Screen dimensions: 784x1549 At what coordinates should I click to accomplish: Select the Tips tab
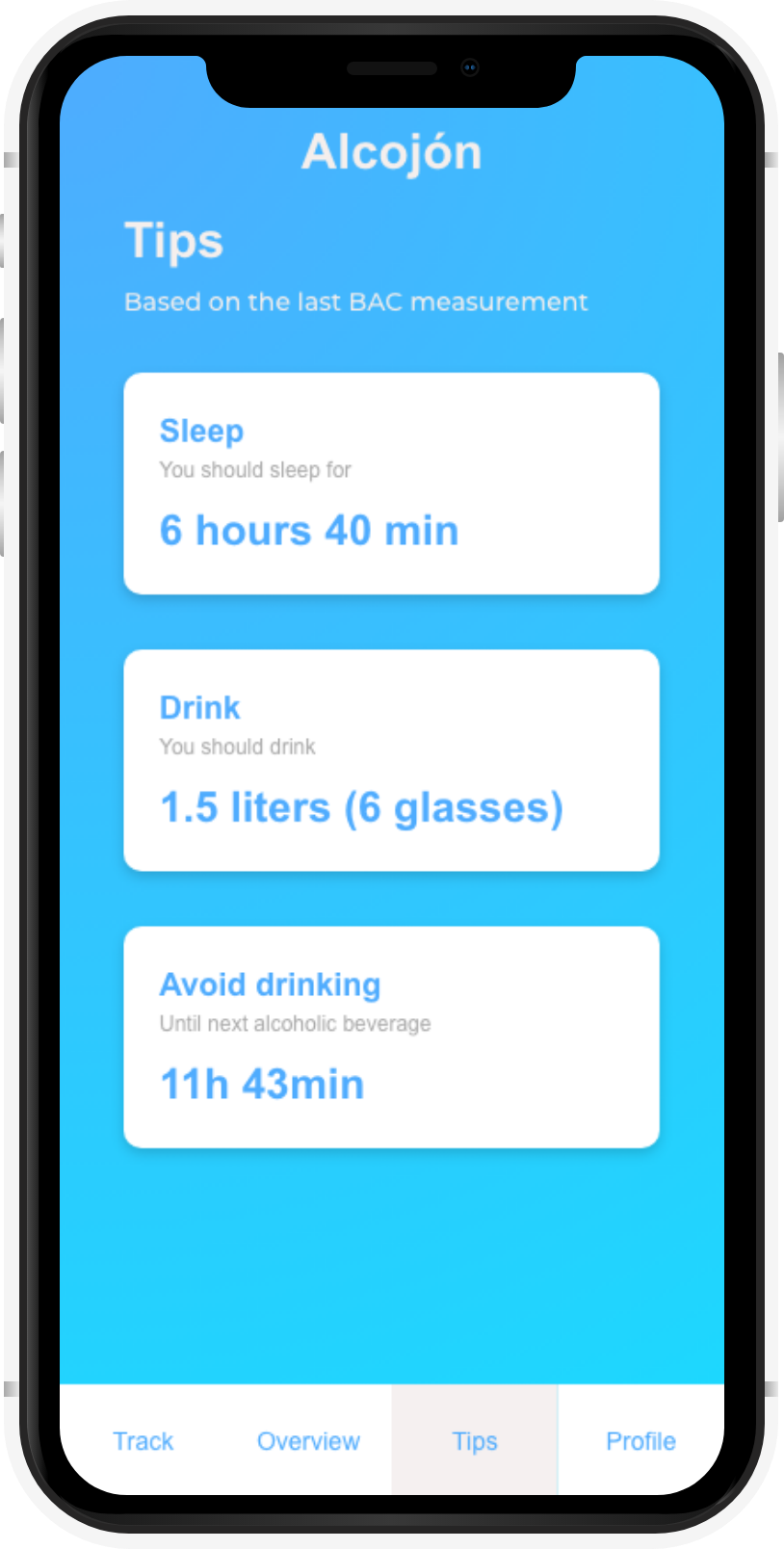[x=475, y=1441]
